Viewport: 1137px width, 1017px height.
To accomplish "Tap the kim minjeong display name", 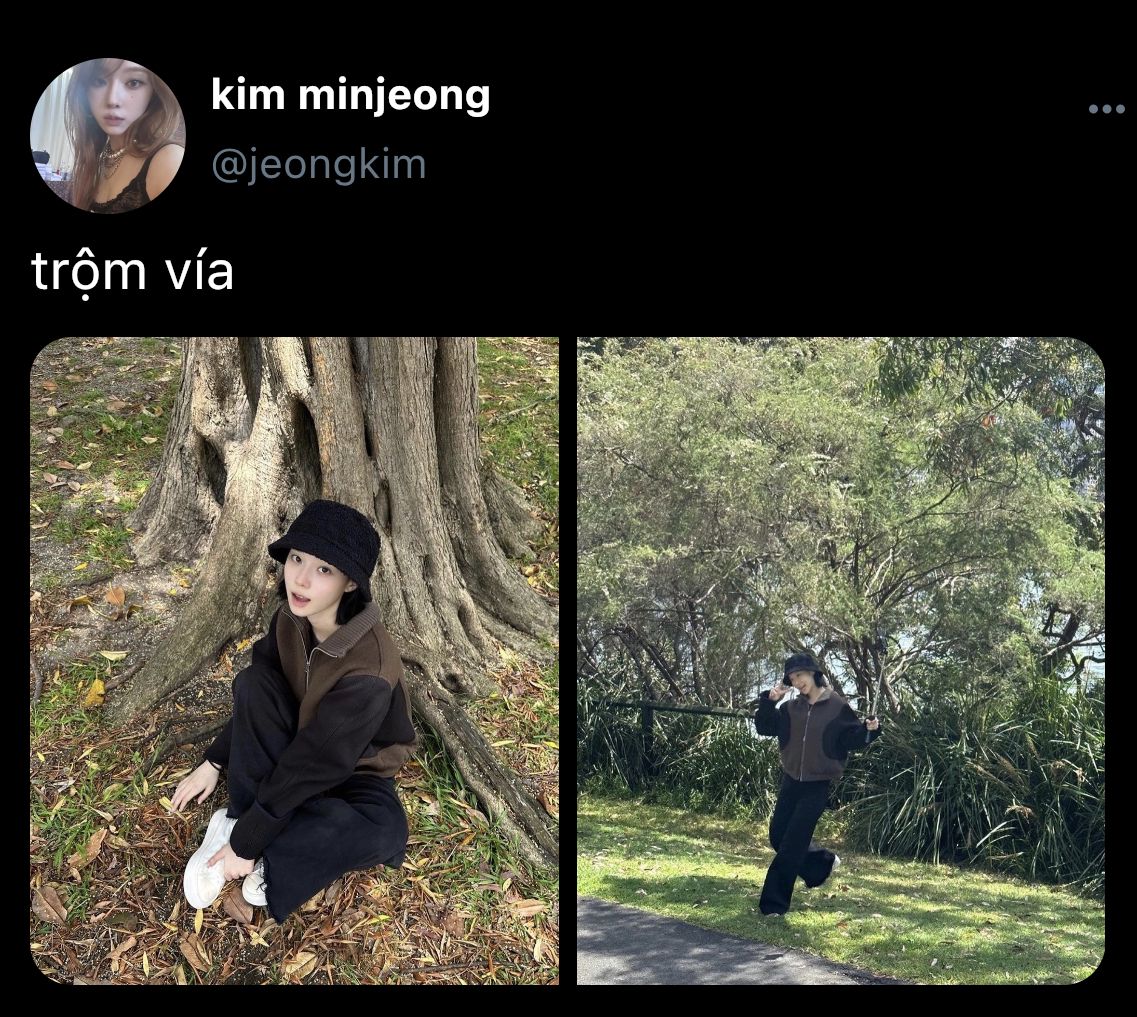I will click(350, 96).
